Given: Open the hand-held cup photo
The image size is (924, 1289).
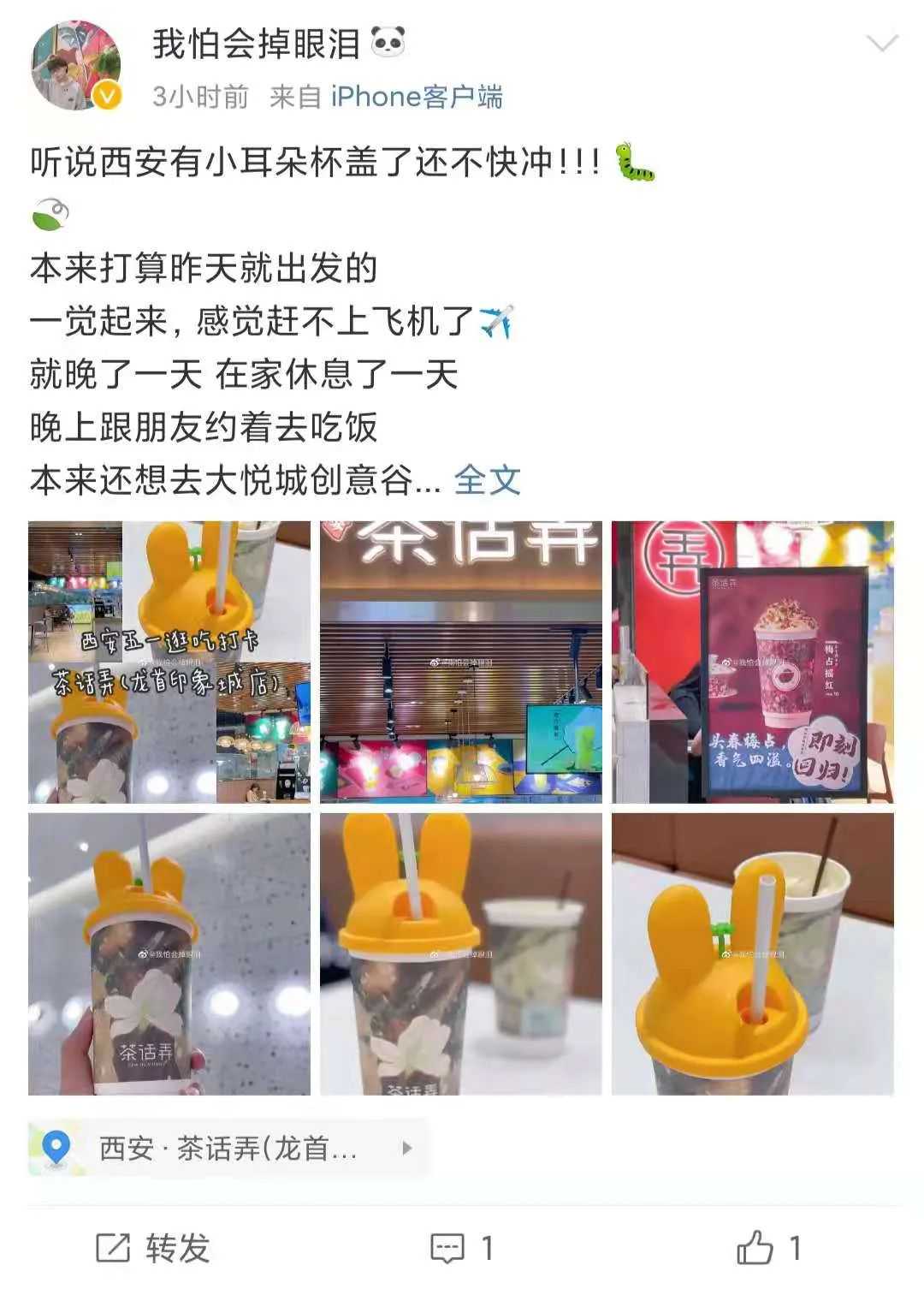Looking at the screenshot, I should (169, 953).
